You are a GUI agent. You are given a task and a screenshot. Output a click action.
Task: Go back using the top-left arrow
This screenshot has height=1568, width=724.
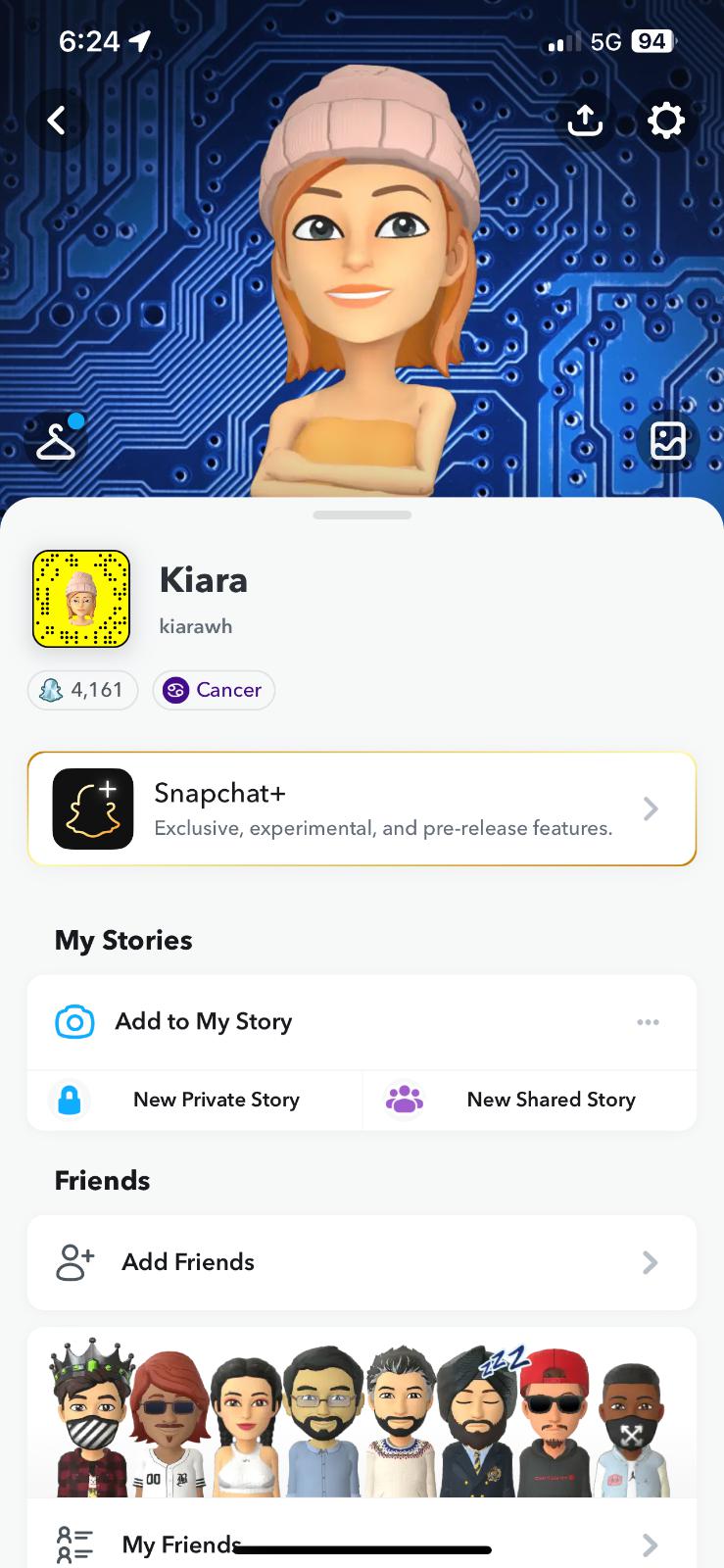coord(58,121)
